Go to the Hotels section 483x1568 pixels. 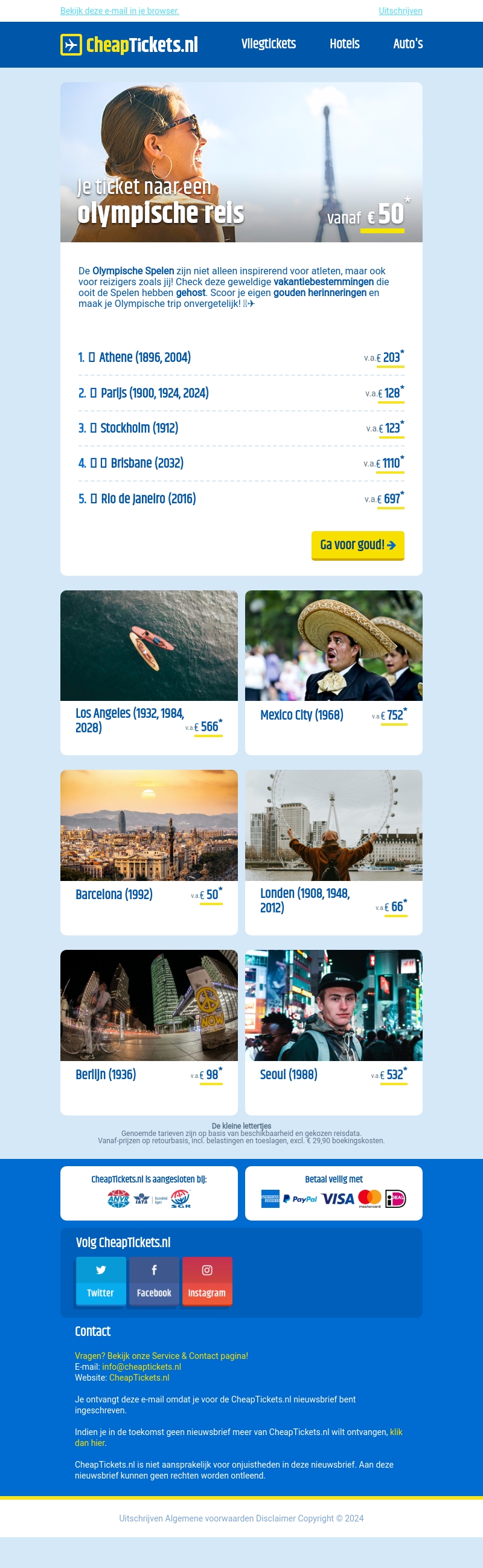click(x=344, y=44)
